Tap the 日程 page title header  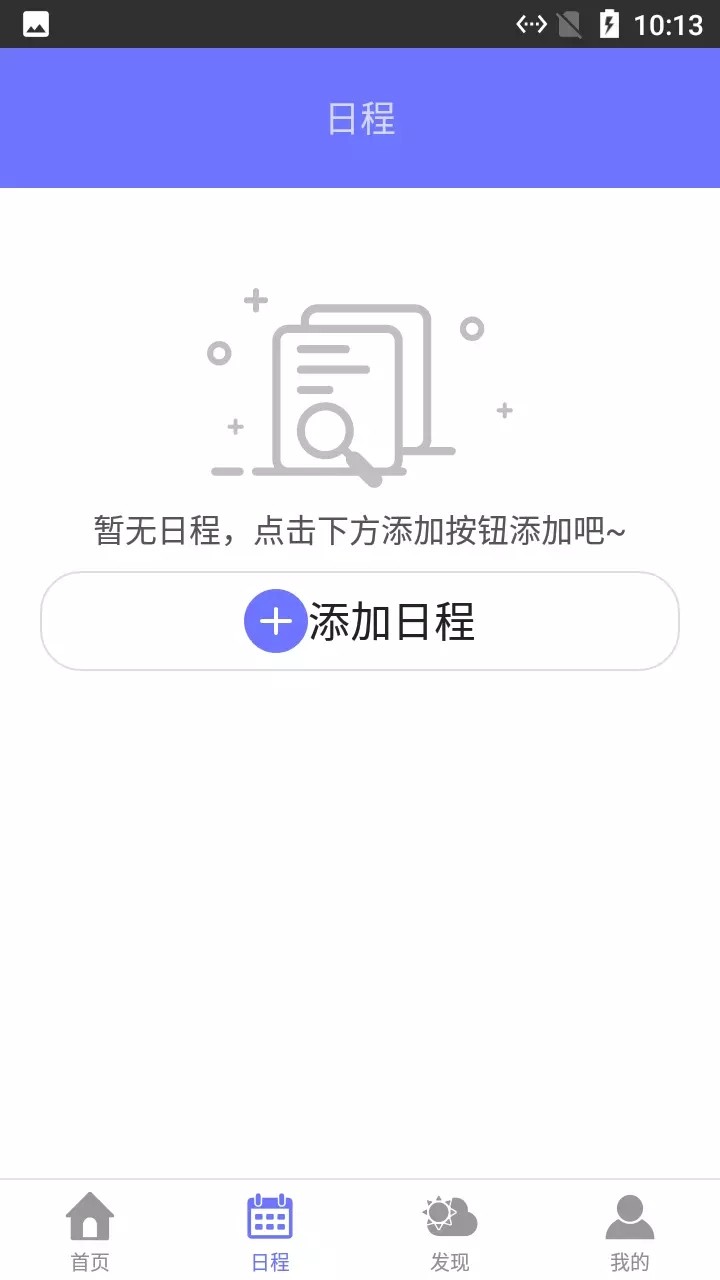[360, 118]
